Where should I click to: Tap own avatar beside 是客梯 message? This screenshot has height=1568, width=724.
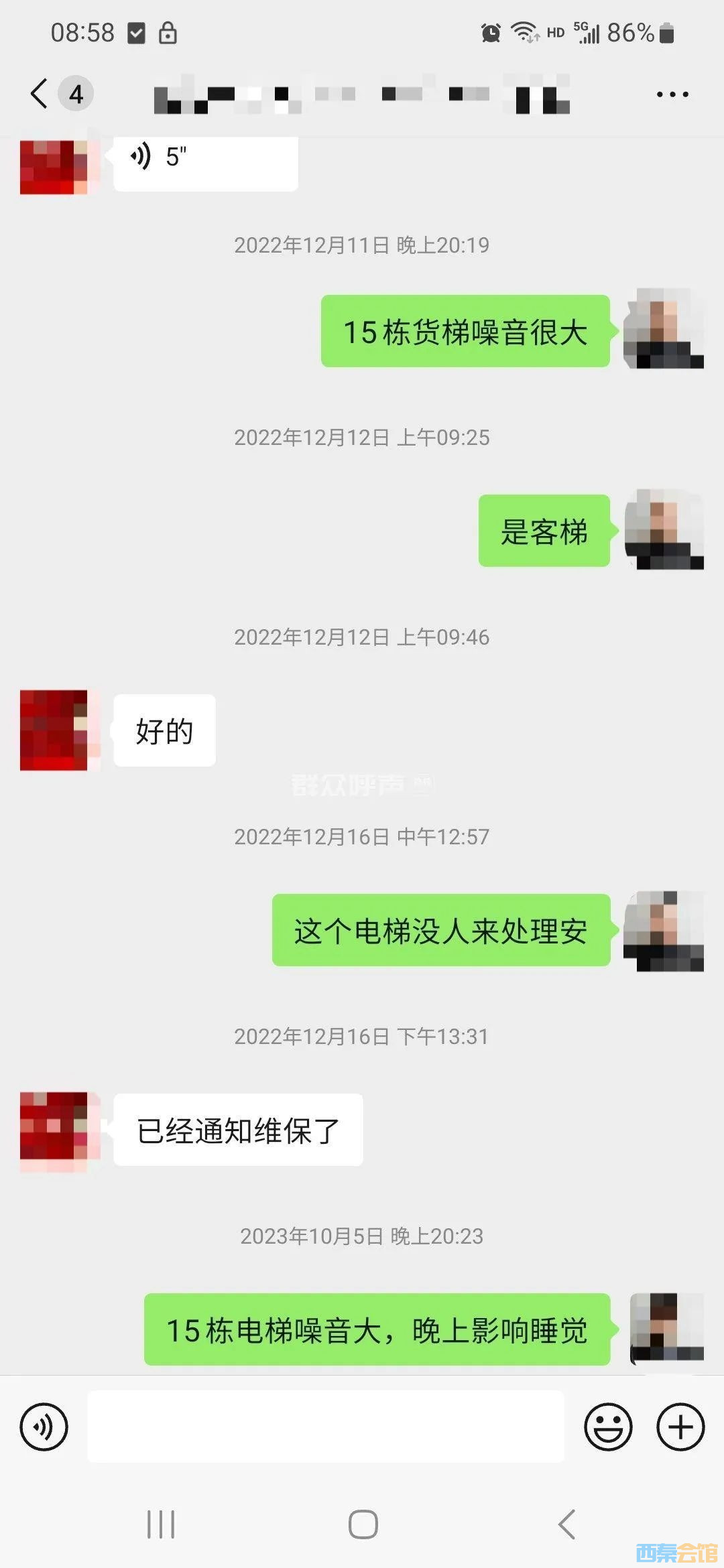[x=664, y=530]
